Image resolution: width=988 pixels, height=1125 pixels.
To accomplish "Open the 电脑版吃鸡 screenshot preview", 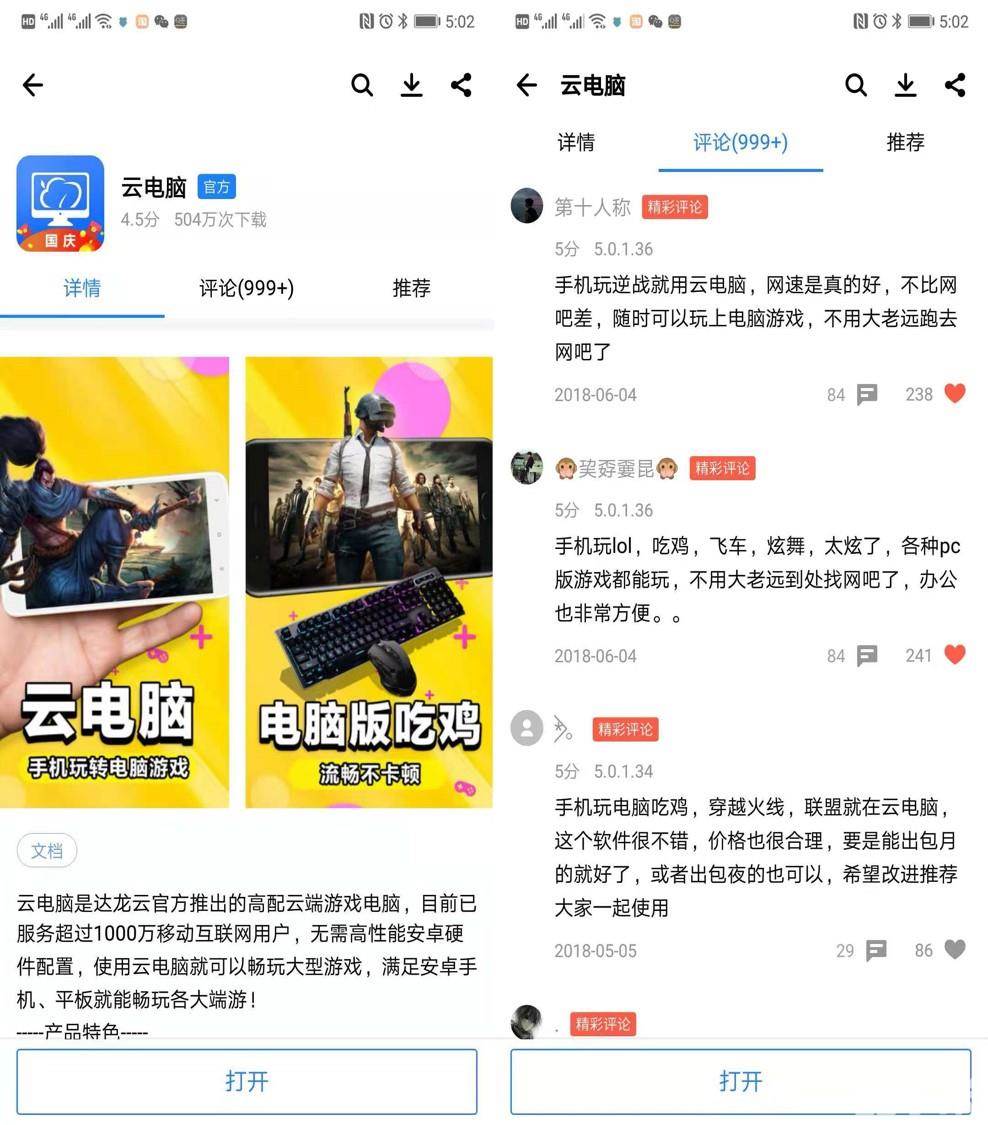I will tap(369, 582).
